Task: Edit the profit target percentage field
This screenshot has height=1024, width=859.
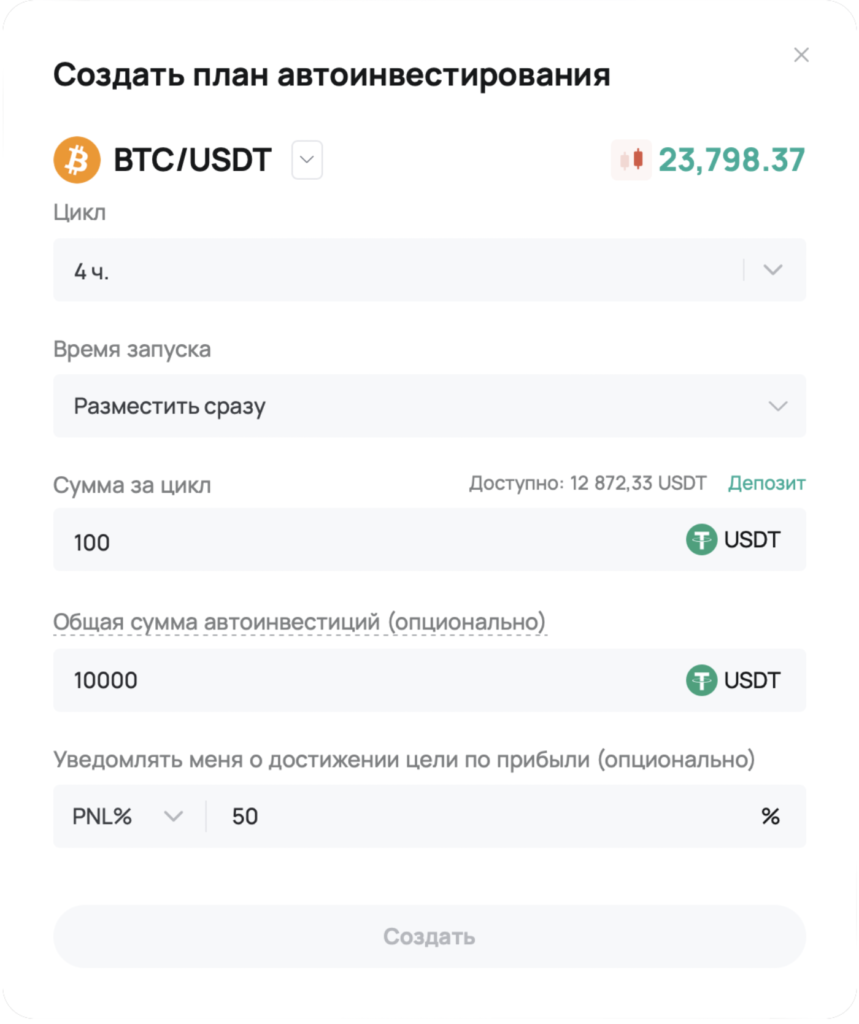Action: [480, 816]
